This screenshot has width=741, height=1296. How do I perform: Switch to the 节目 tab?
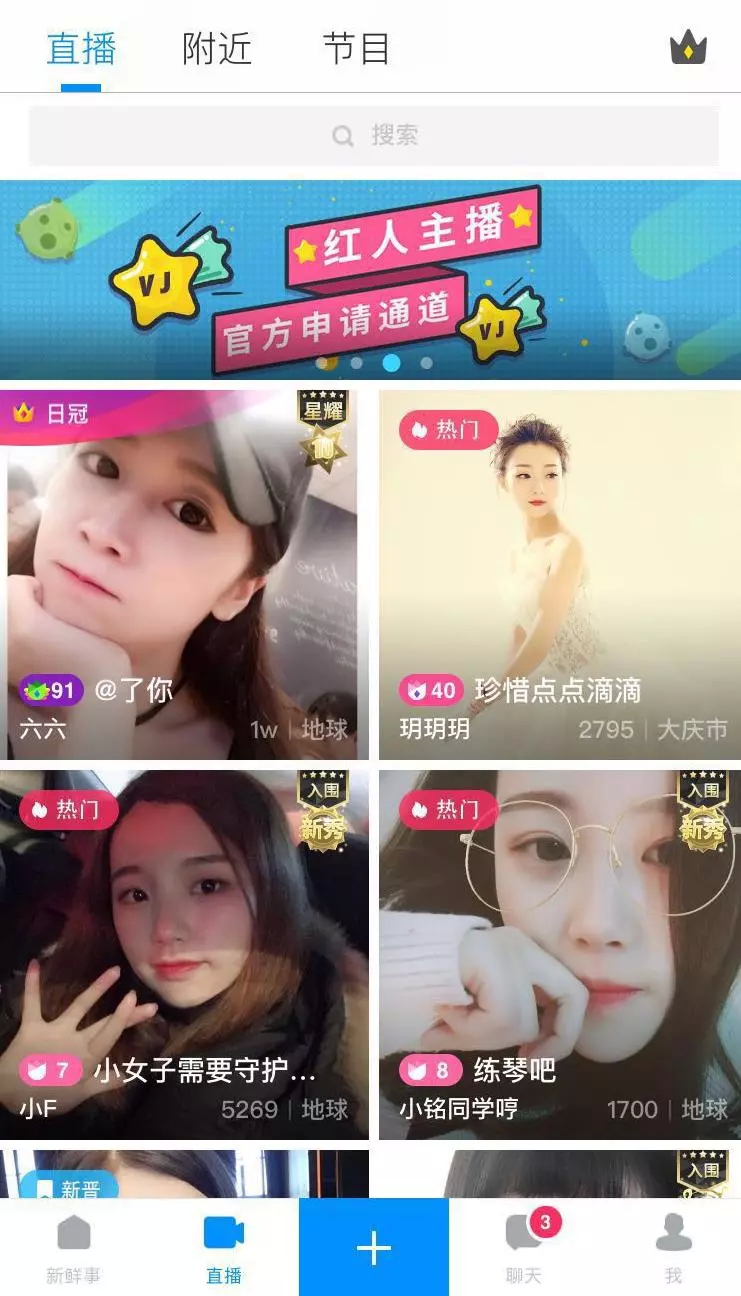[x=356, y=48]
